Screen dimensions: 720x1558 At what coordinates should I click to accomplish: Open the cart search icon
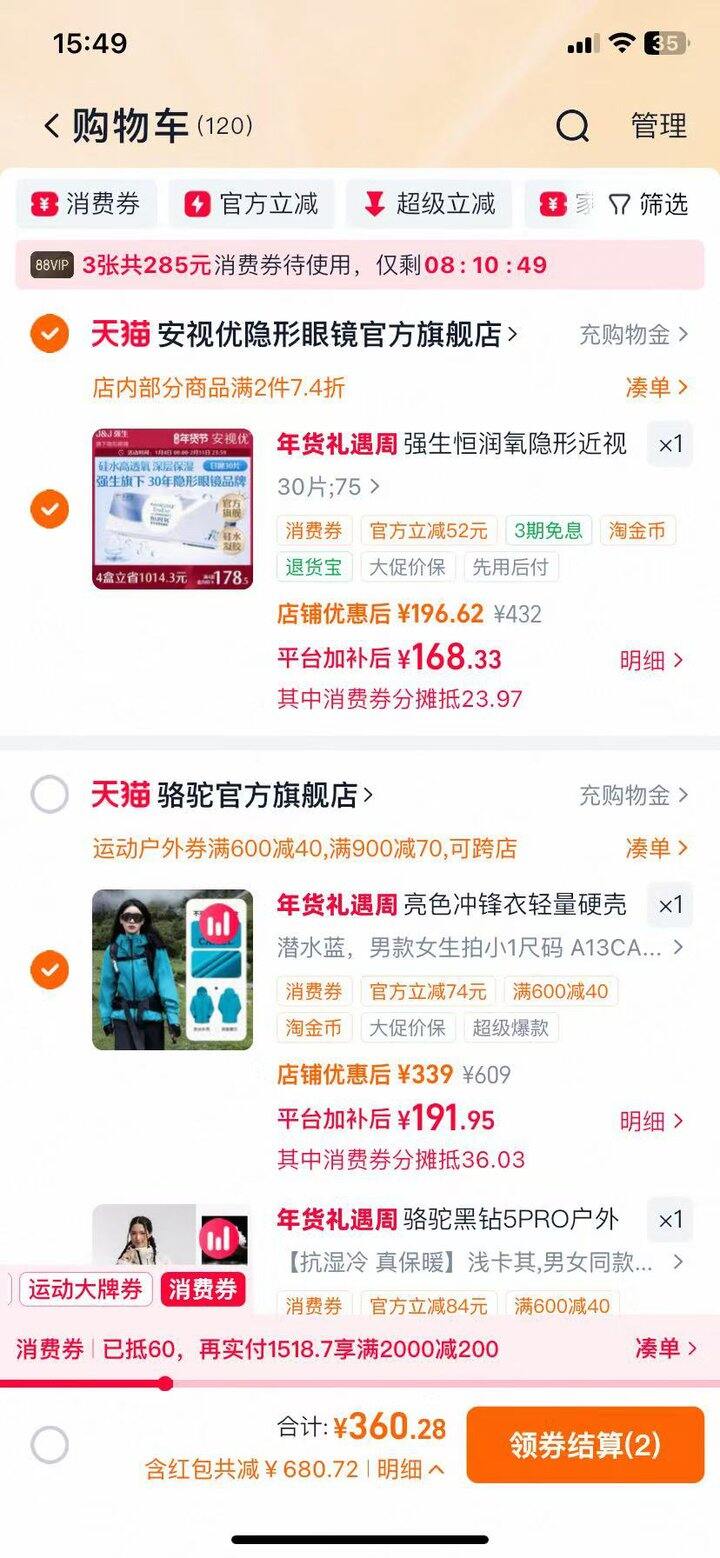[x=572, y=127]
